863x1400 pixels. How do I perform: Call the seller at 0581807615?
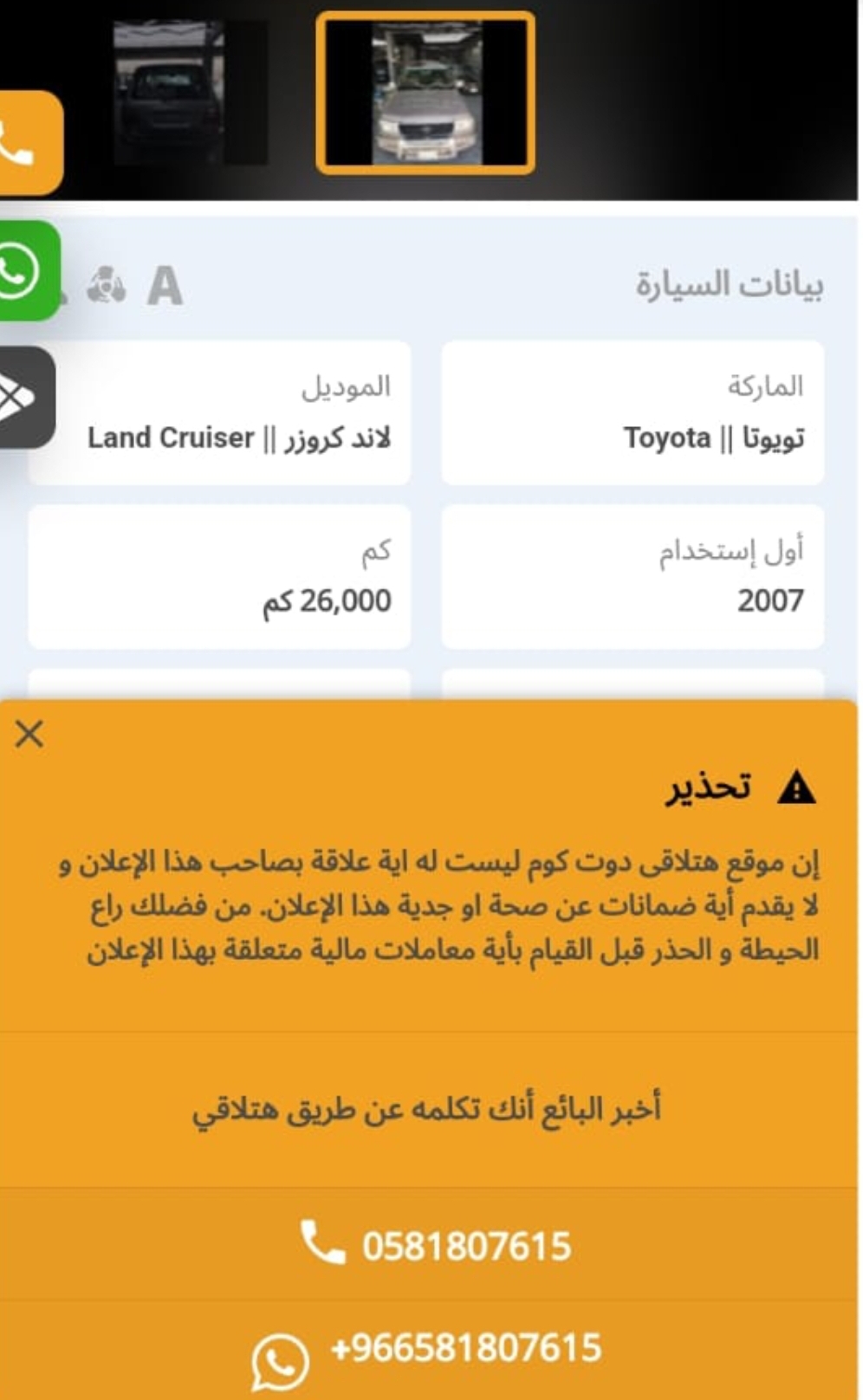431,1245
